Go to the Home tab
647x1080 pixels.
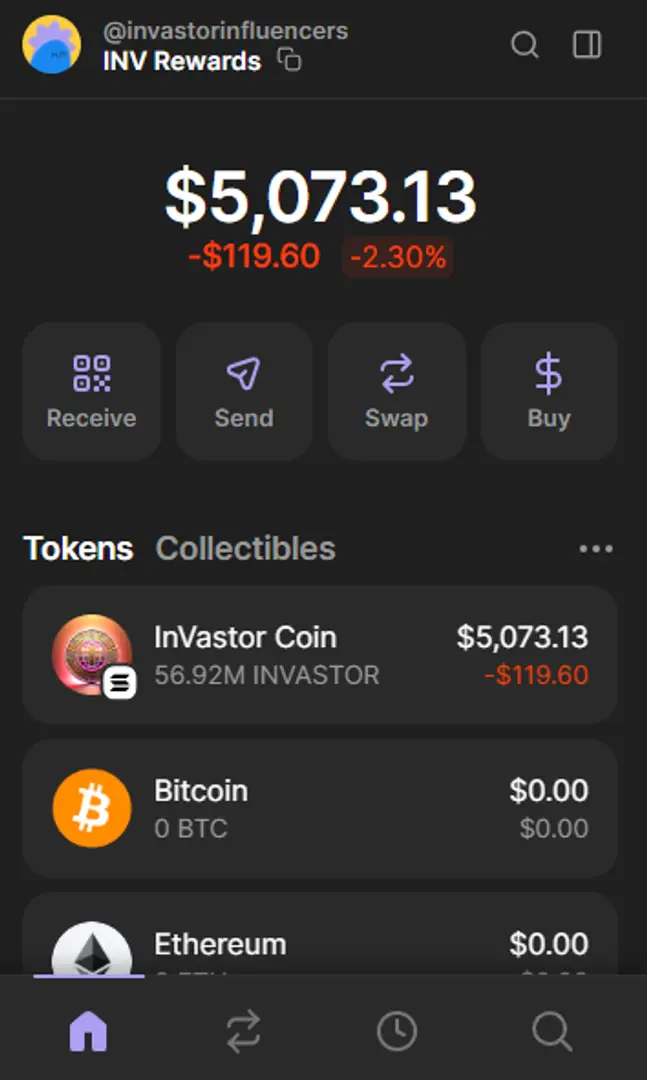click(x=88, y=1030)
